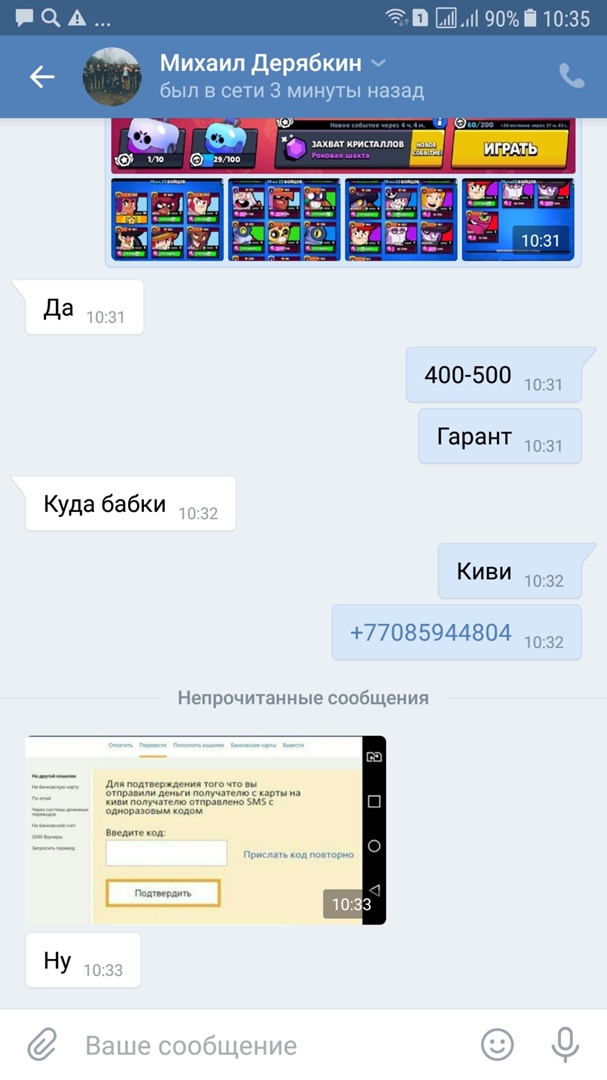Call Михаил Дерябкин via phone icon
This screenshot has height=1080, width=607.
(x=571, y=76)
